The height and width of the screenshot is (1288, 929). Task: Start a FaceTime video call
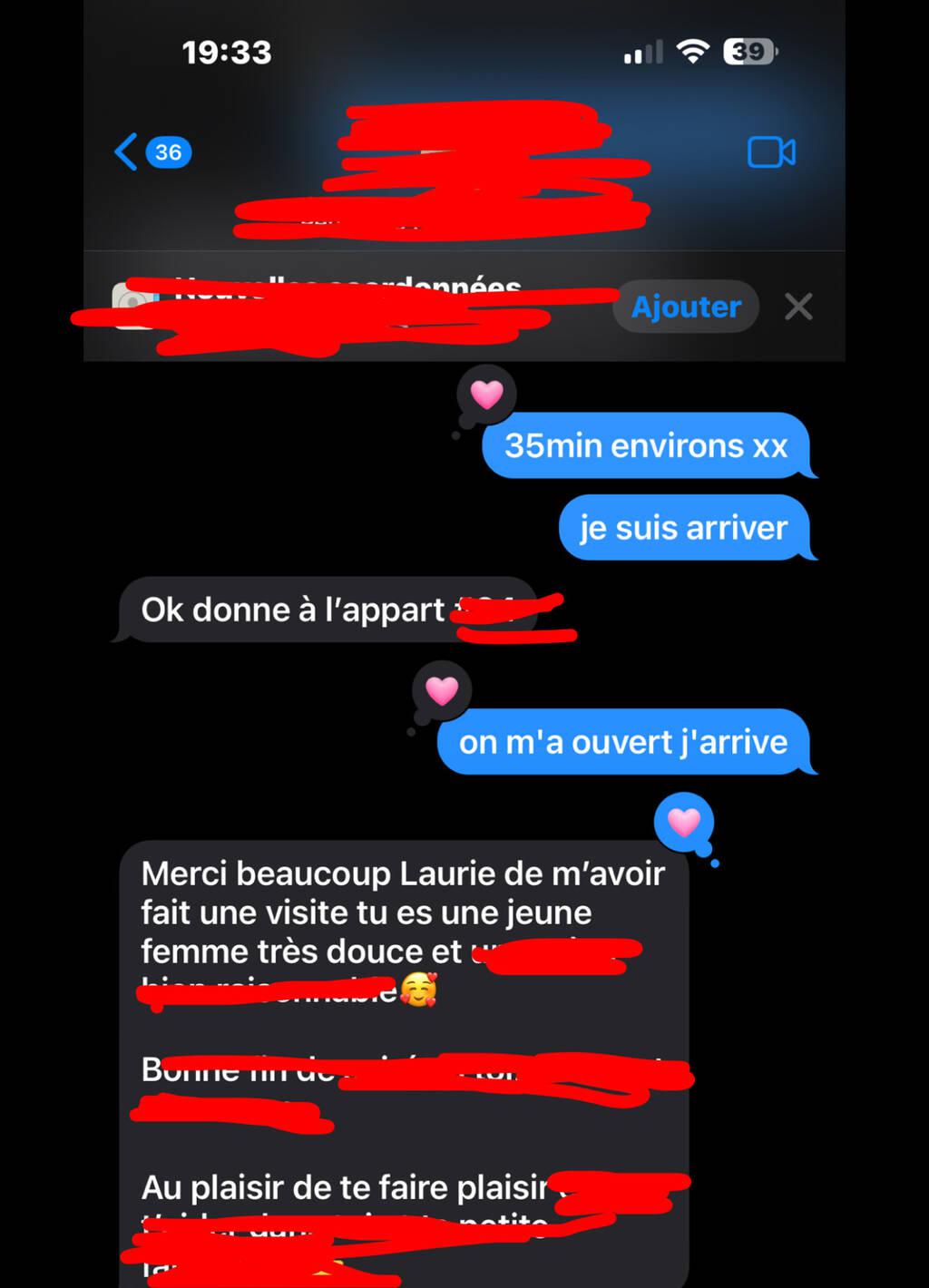click(771, 152)
